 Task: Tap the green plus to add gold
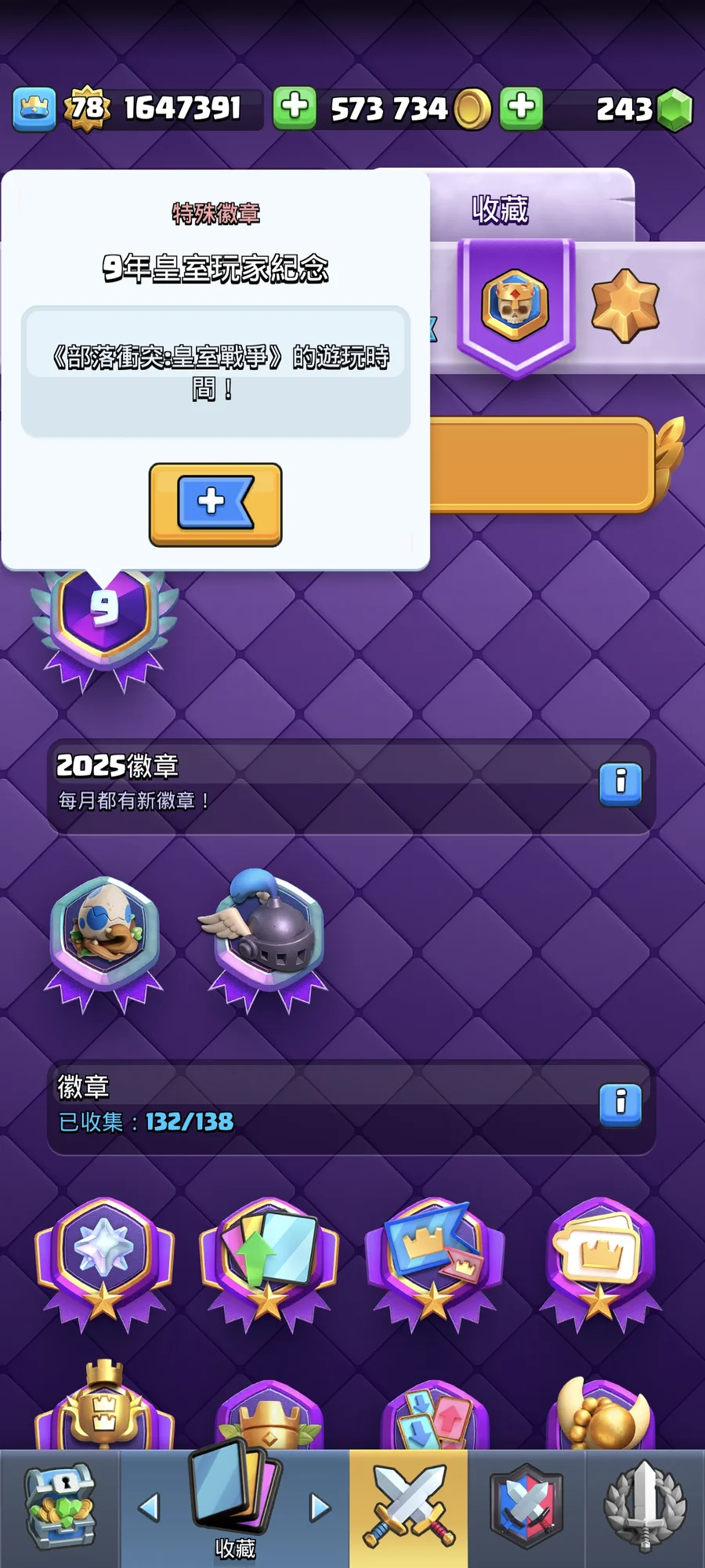click(x=295, y=108)
